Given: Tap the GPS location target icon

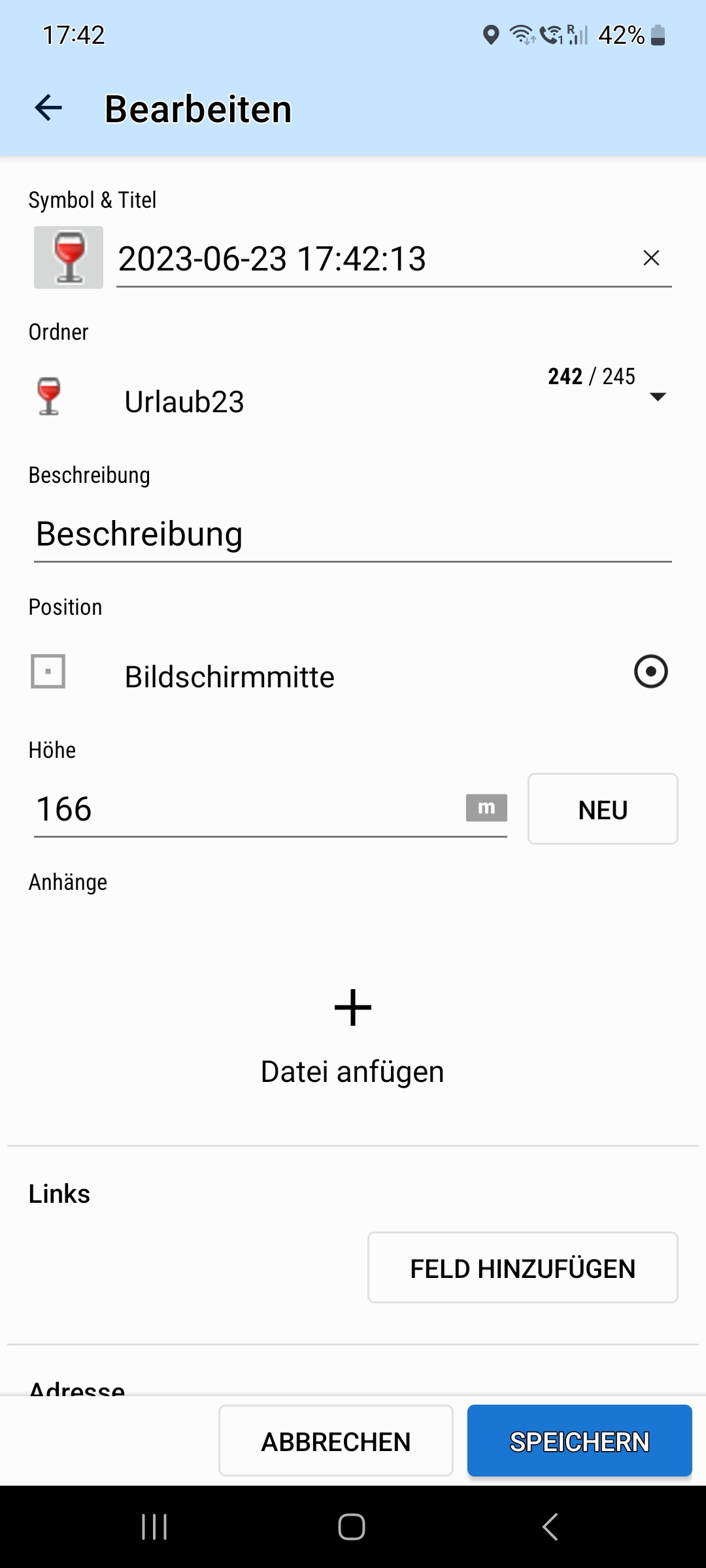Looking at the screenshot, I should point(651,672).
